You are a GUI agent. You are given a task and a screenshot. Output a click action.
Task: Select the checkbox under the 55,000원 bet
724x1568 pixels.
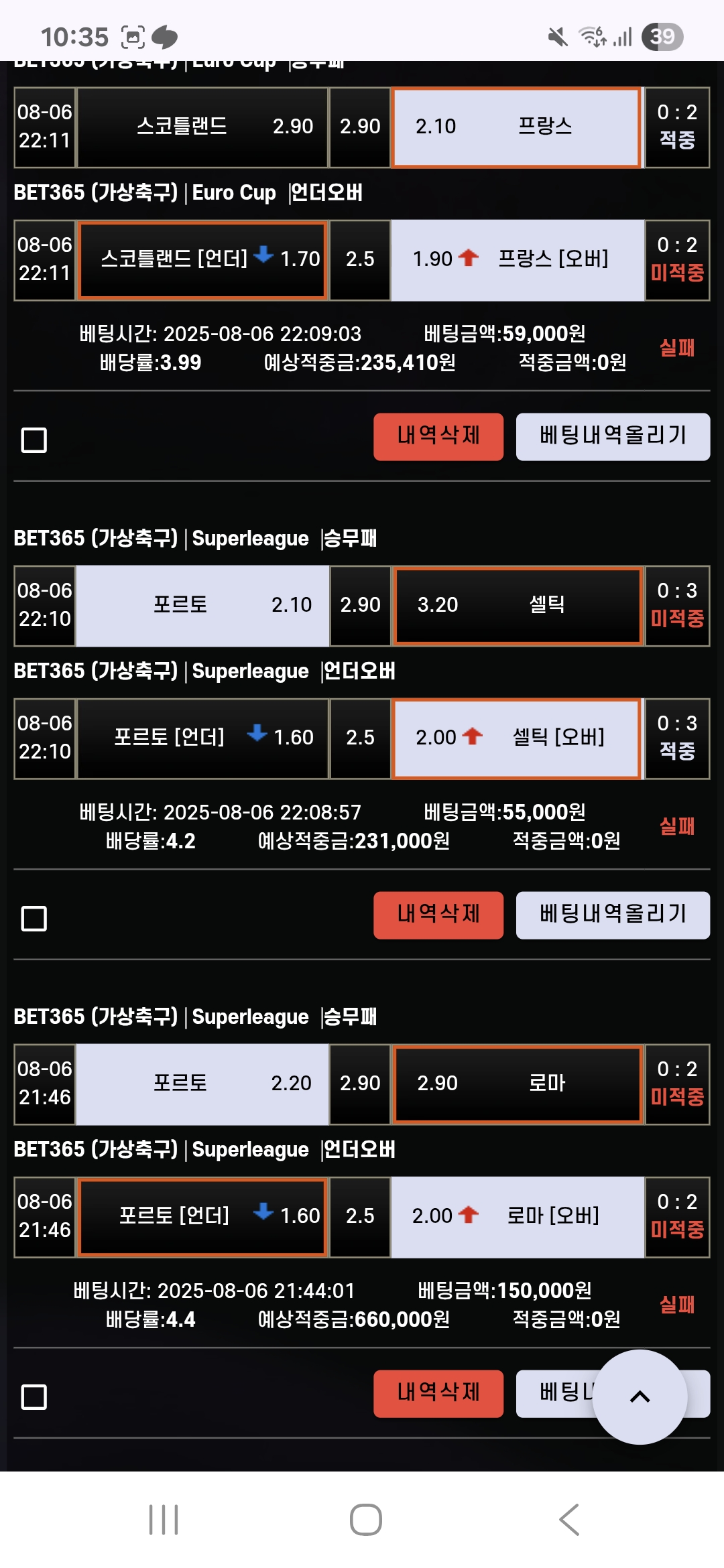click(x=34, y=919)
